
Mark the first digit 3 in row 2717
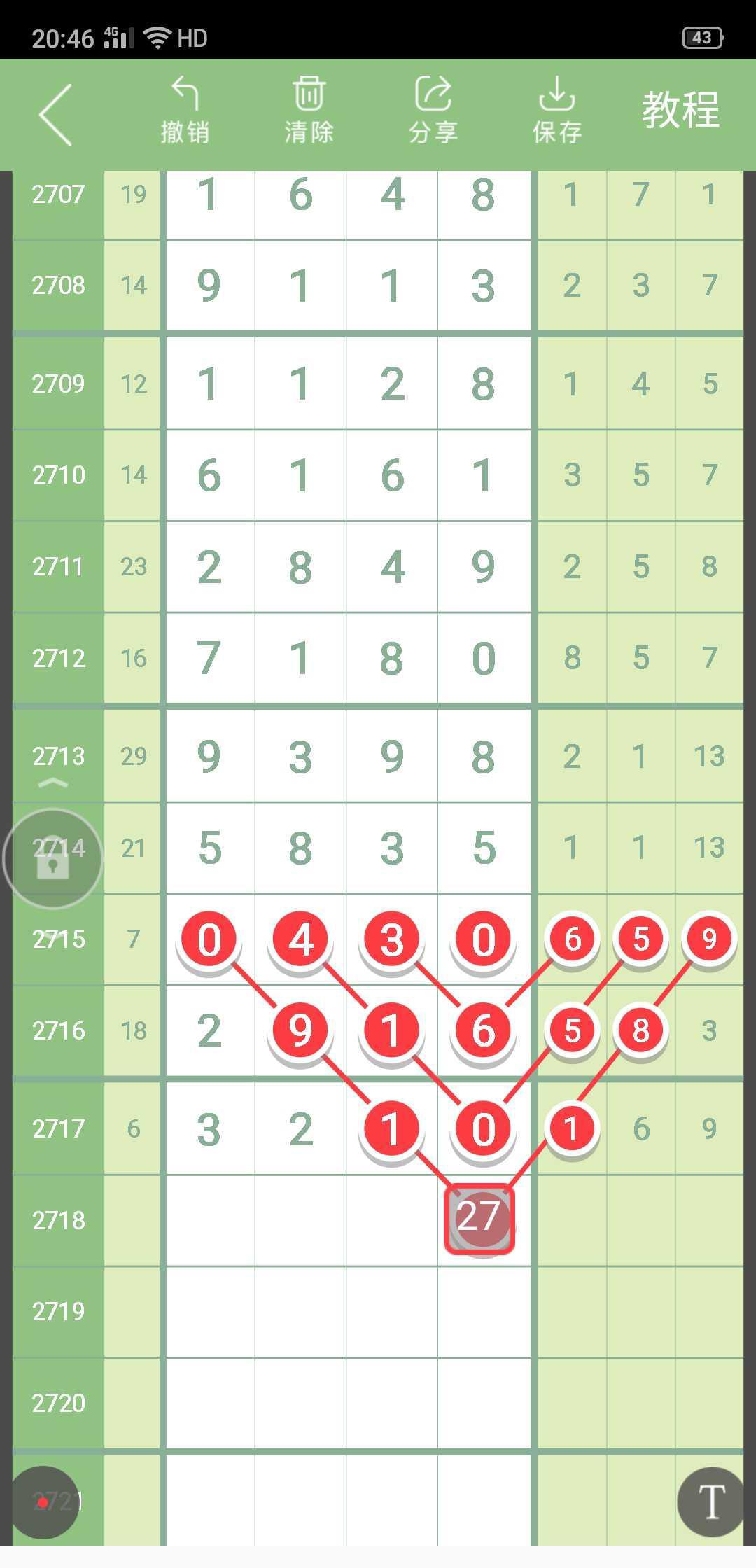(209, 1129)
